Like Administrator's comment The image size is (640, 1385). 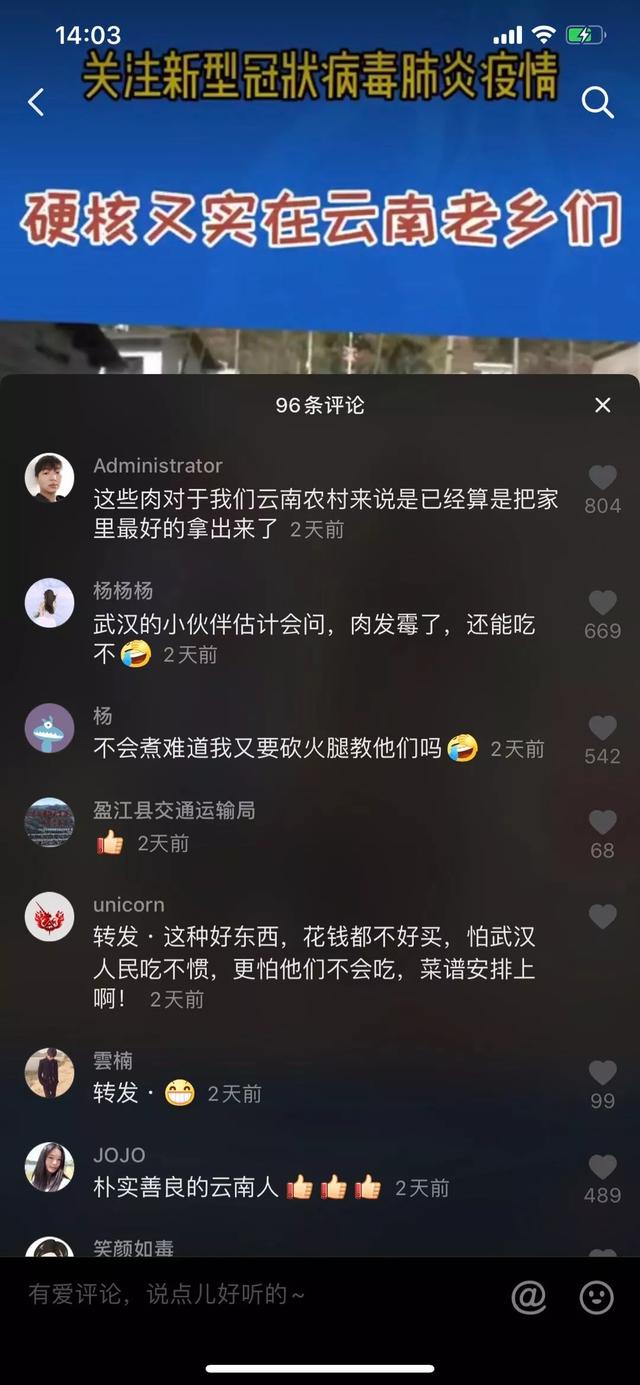(602, 478)
